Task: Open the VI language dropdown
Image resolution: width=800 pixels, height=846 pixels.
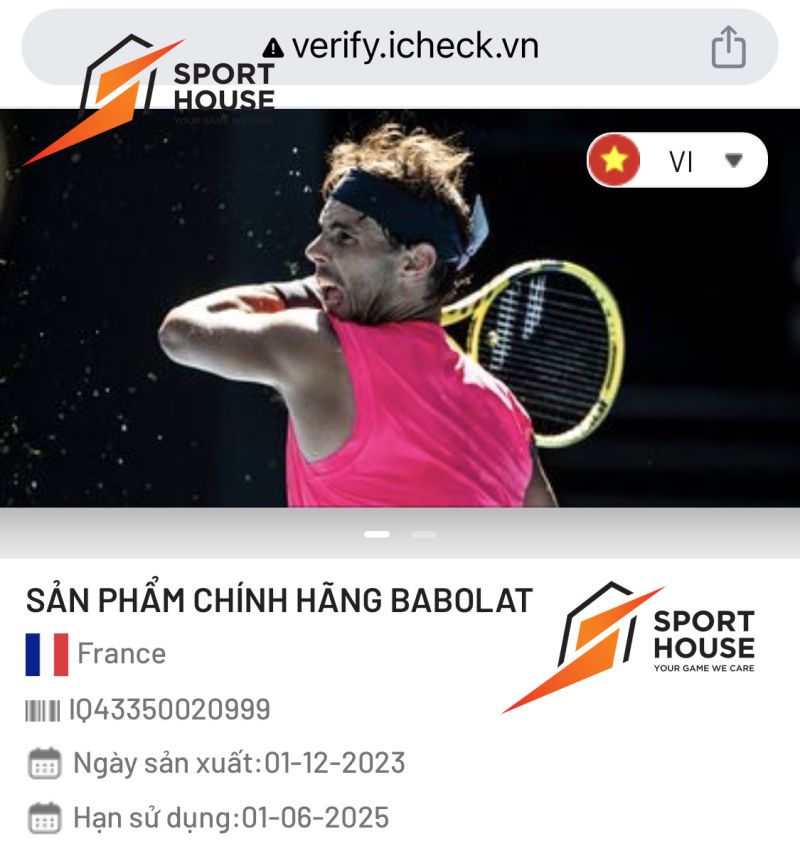Action: click(678, 161)
